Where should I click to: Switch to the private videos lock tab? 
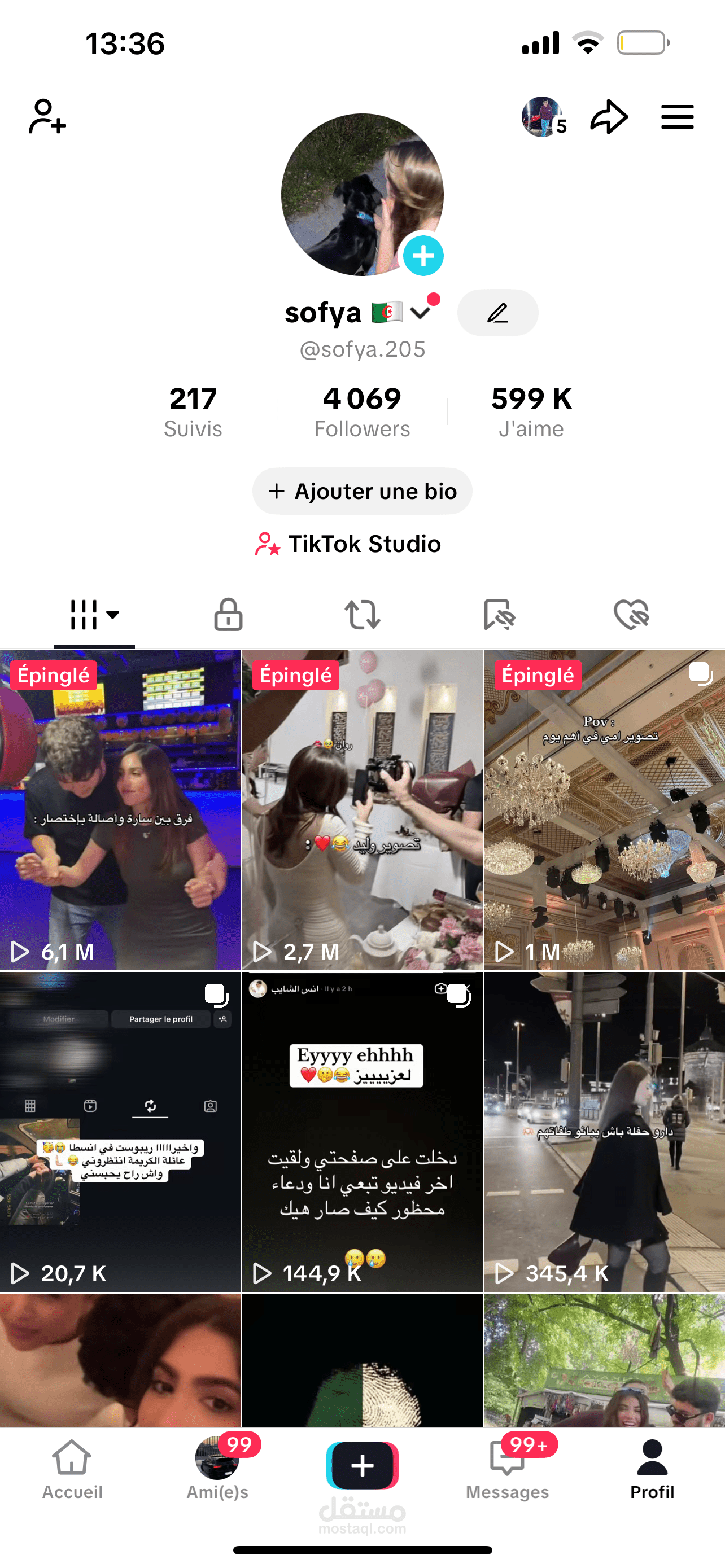pos(228,614)
